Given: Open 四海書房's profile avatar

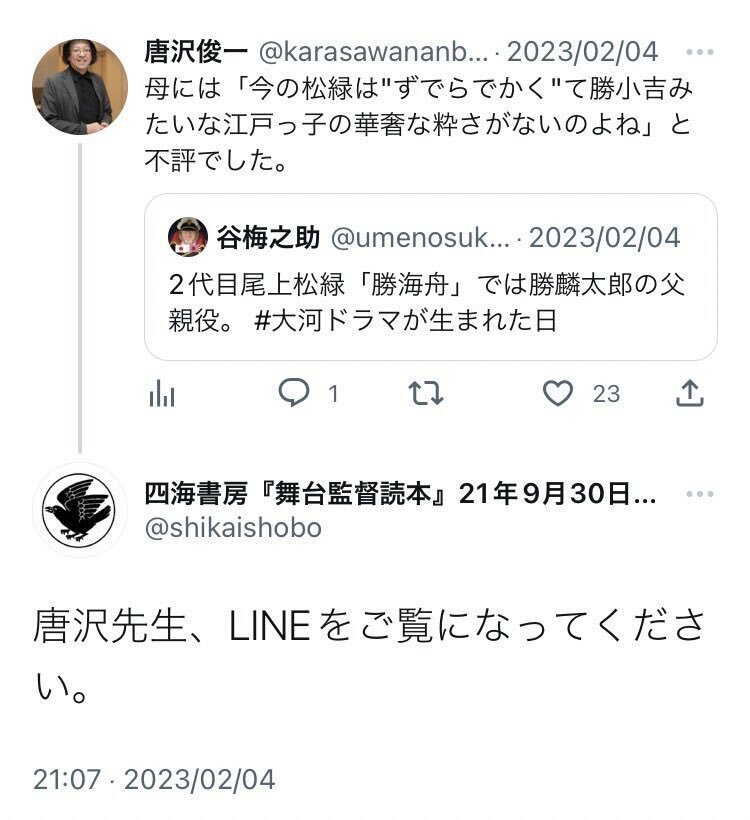Looking at the screenshot, I should [x=80, y=511].
